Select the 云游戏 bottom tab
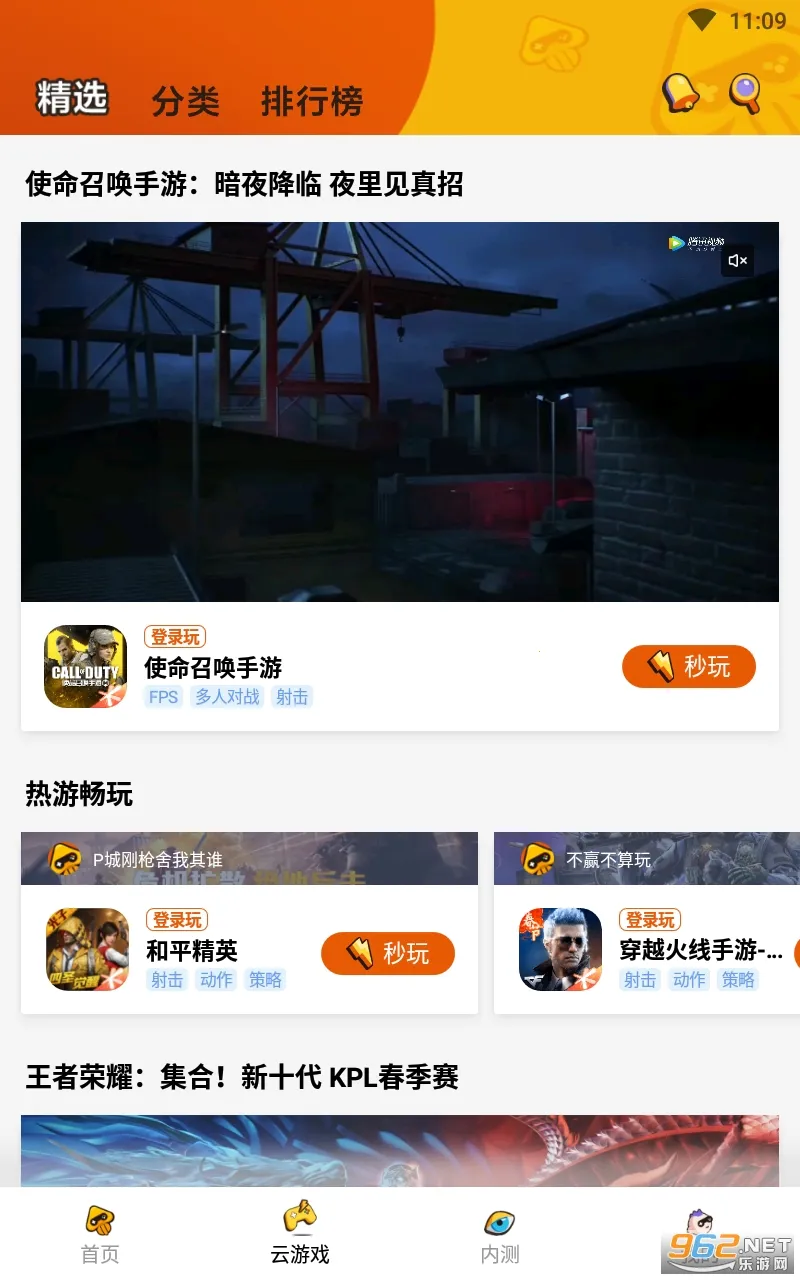 (x=300, y=1234)
